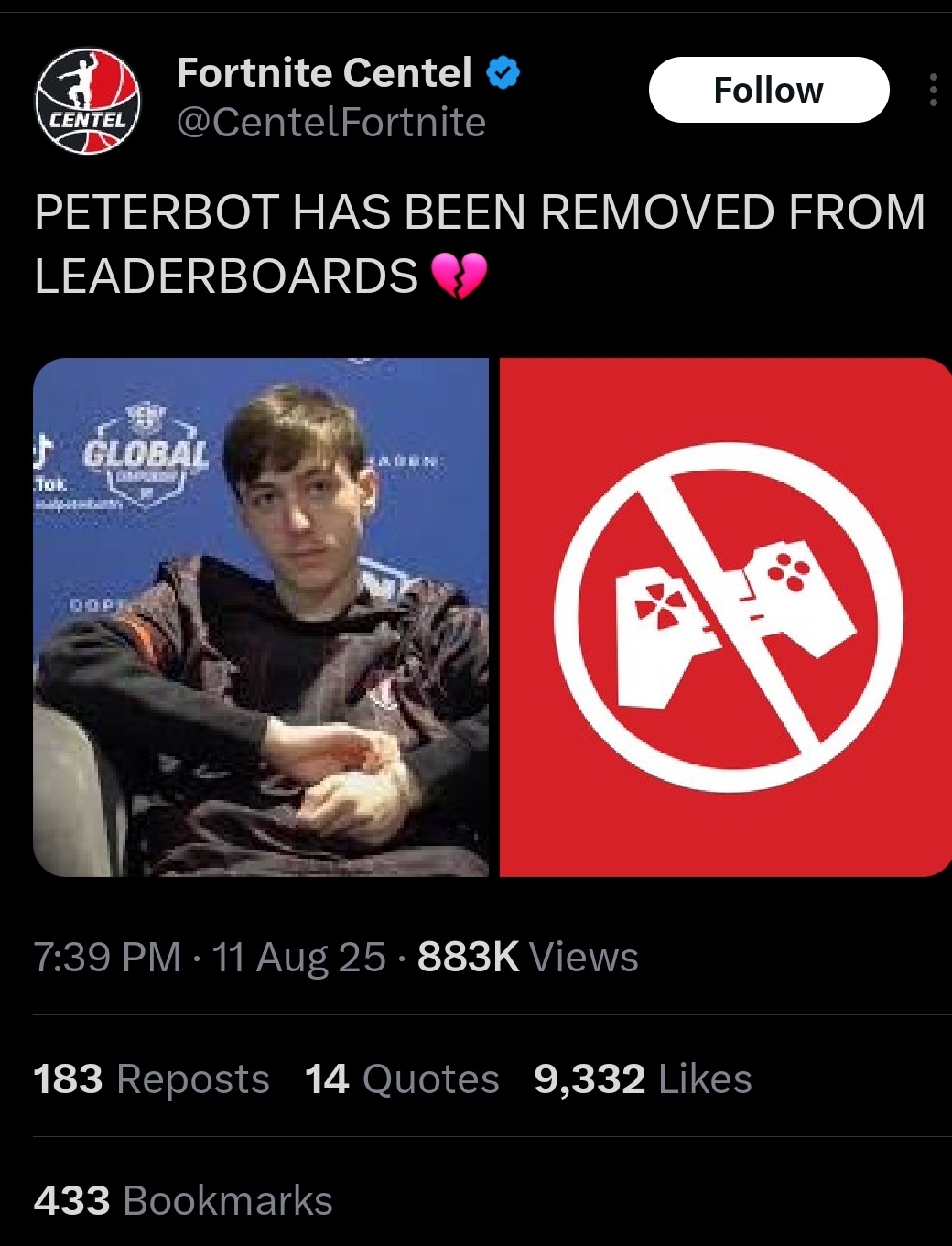
Task: Follow Fortnite Centel account
Action: pos(768,90)
